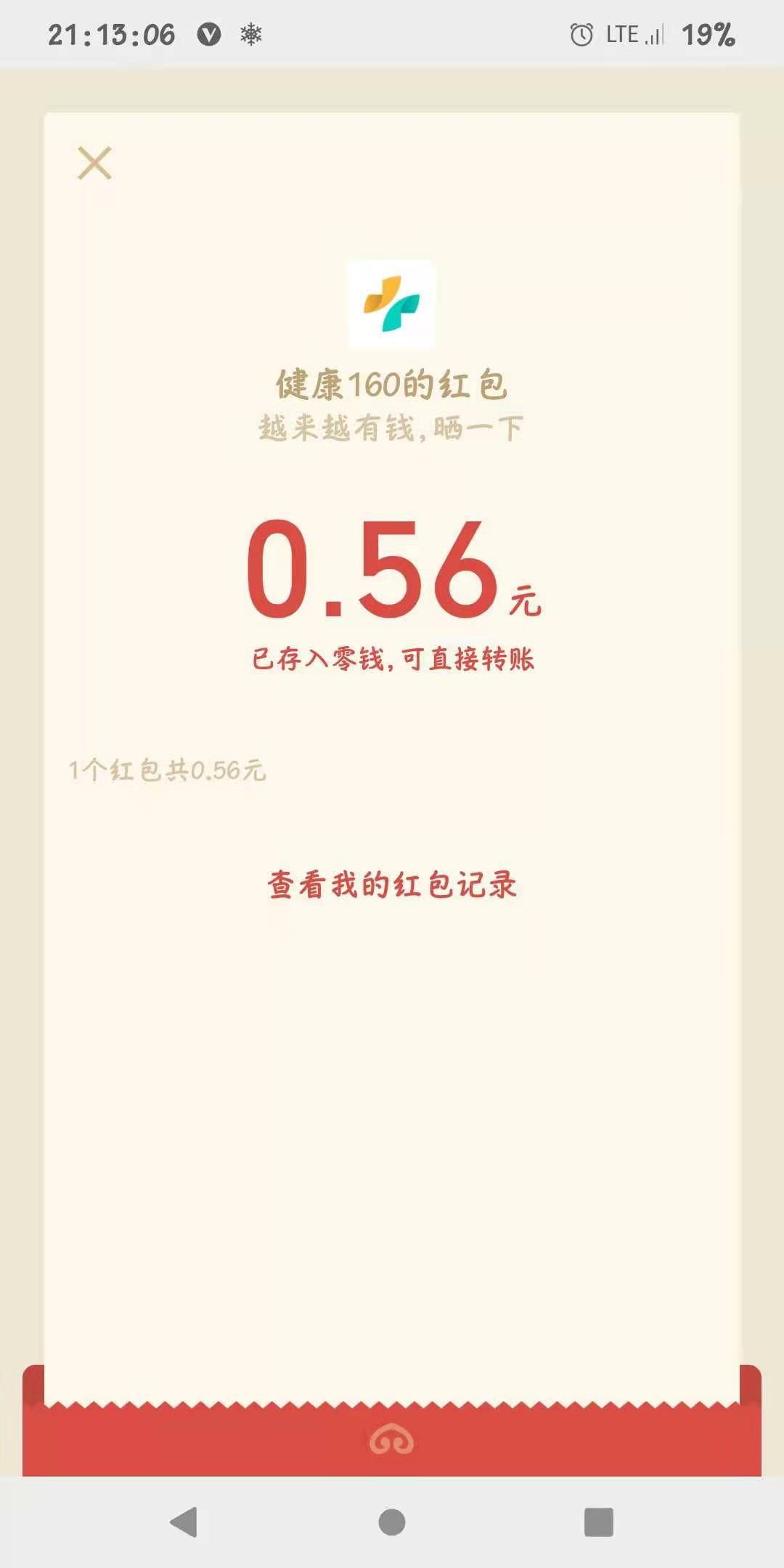Screen dimensions: 784x1568
Task: Go to home via system button
Action: tap(392, 1522)
